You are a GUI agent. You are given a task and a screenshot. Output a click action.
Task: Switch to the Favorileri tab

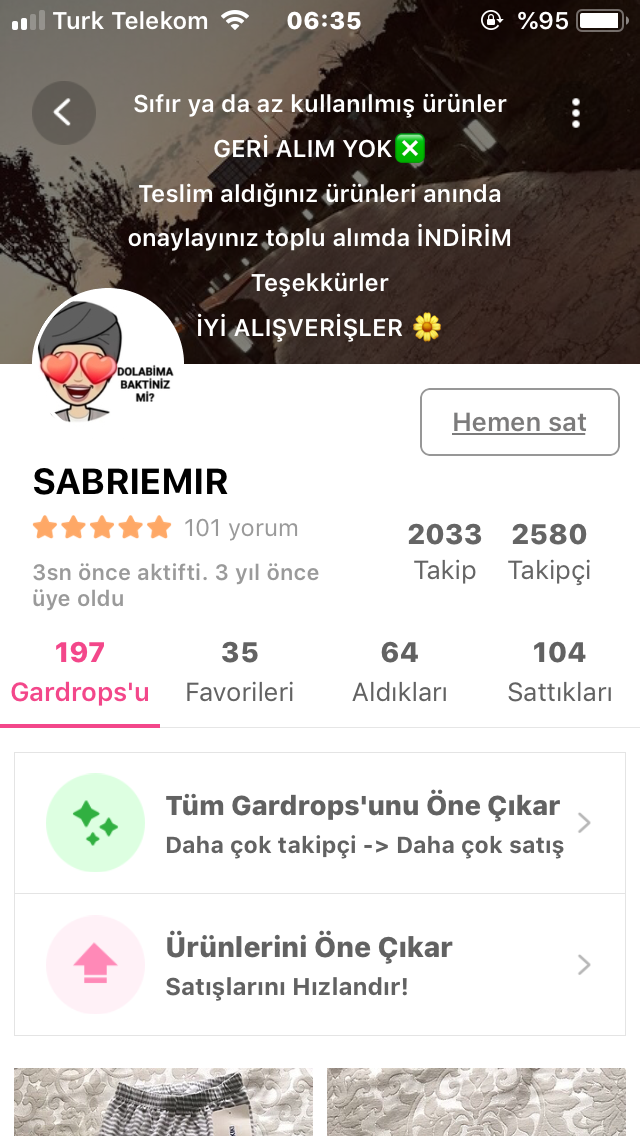[240, 672]
